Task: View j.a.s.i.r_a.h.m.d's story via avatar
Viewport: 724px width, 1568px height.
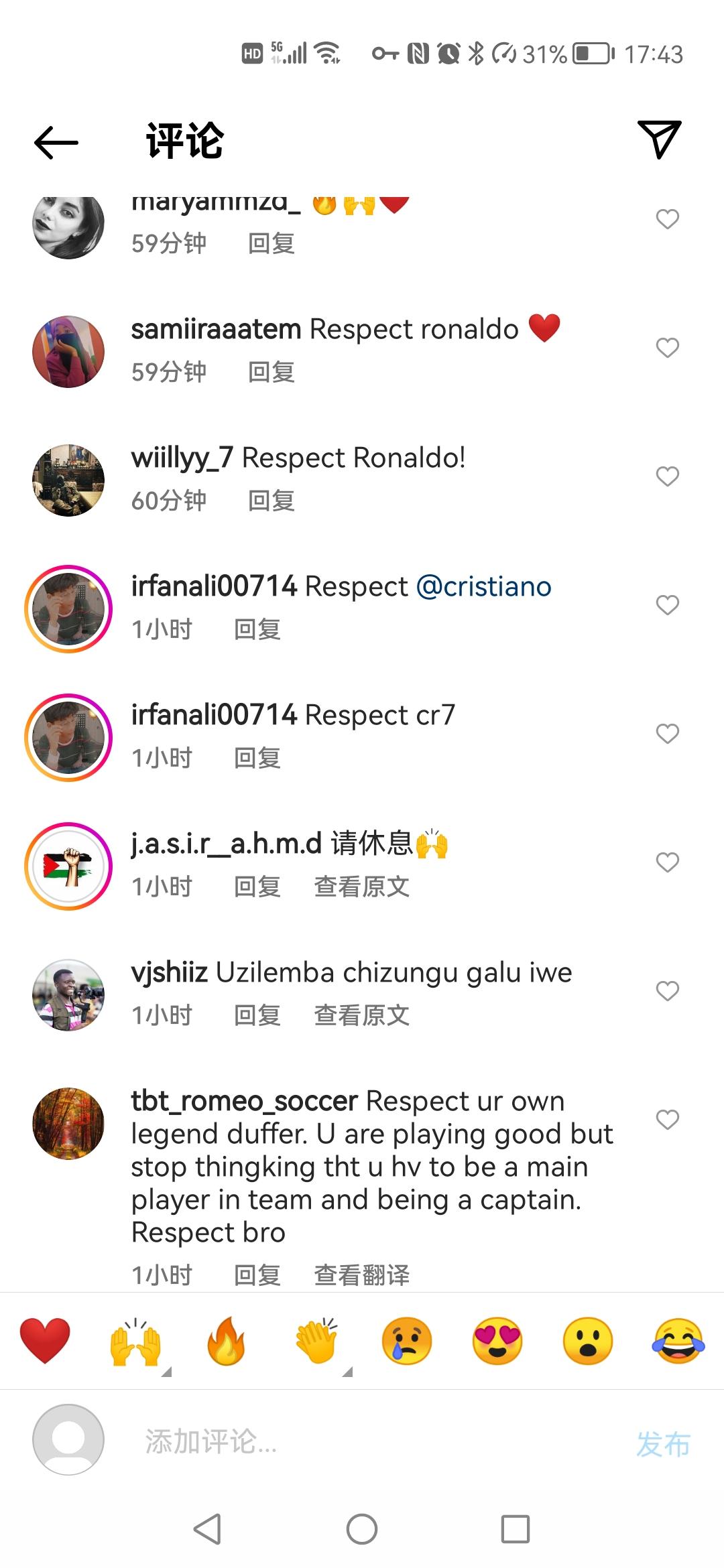Action: coord(68,866)
